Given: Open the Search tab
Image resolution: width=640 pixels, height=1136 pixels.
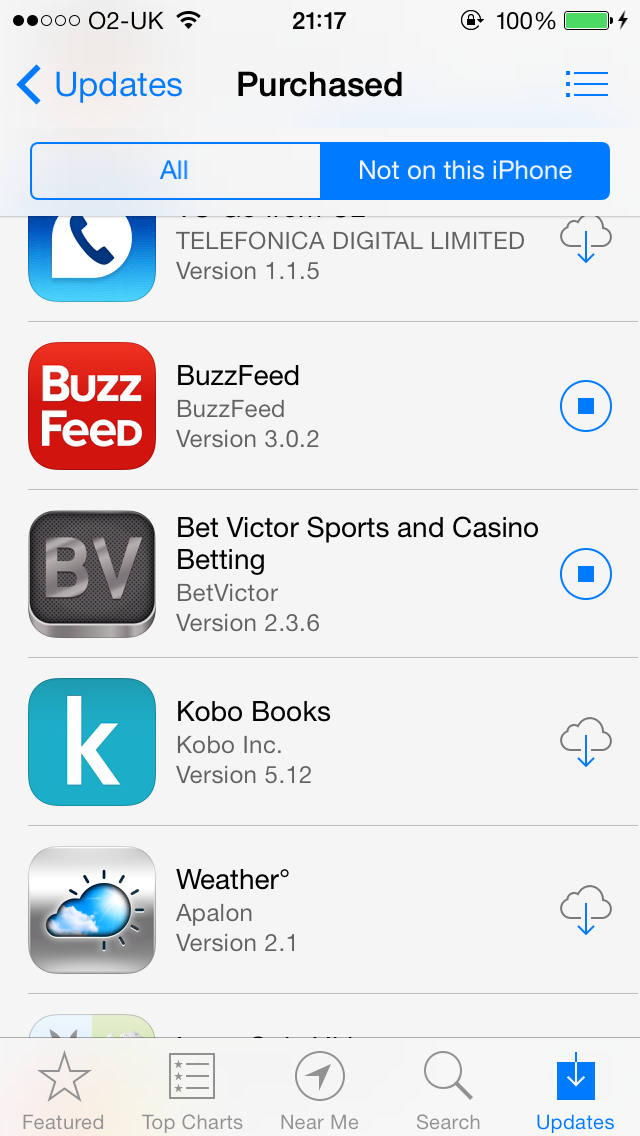Looking at the screenshot, I should click(448, 1090).
